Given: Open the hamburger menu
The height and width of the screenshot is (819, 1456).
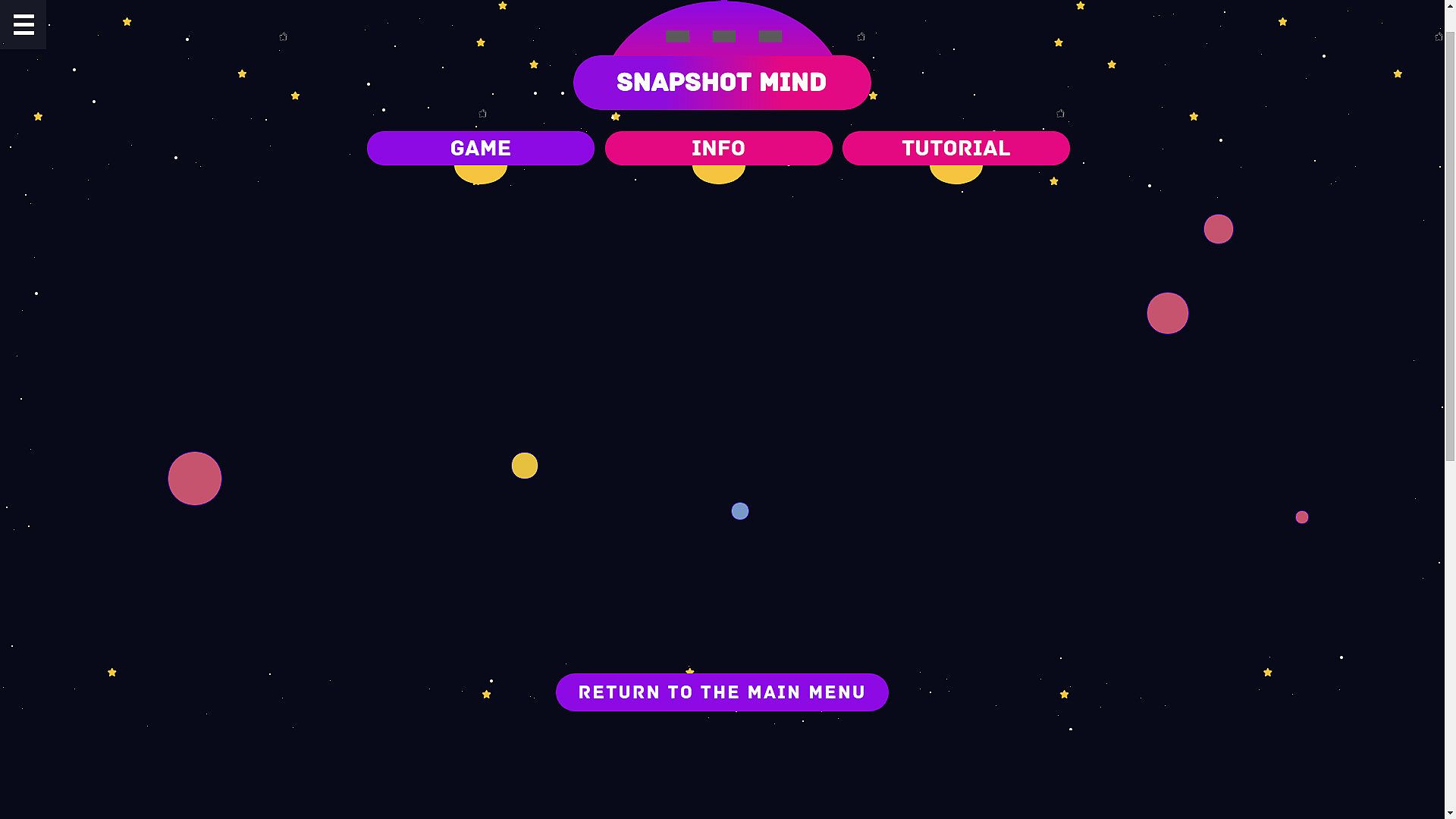Looking at the screenshot, I should pyautogui.click(x=24, y=24).
